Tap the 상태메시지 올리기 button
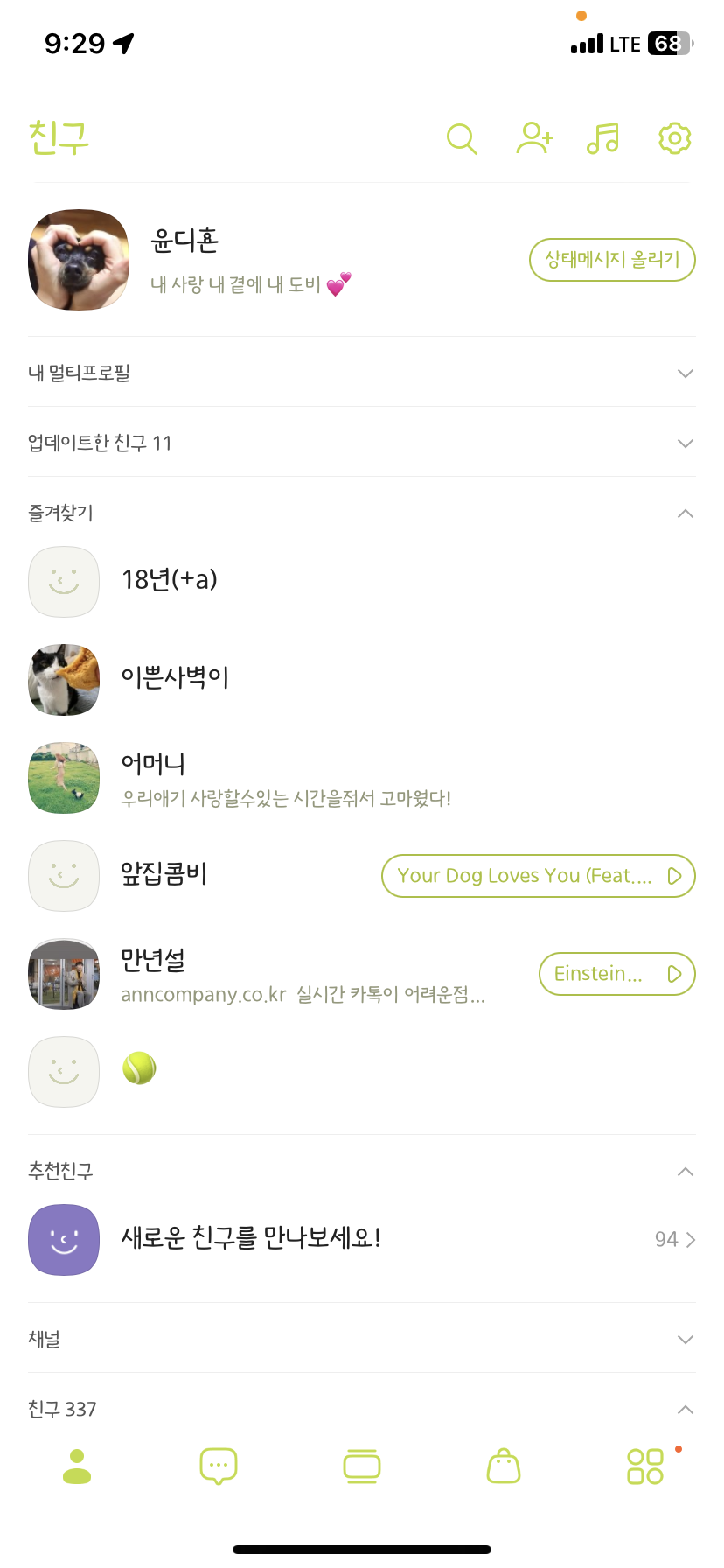This screenshot has width=724, height=1568. pyautogui.click(x=612, y=260)
